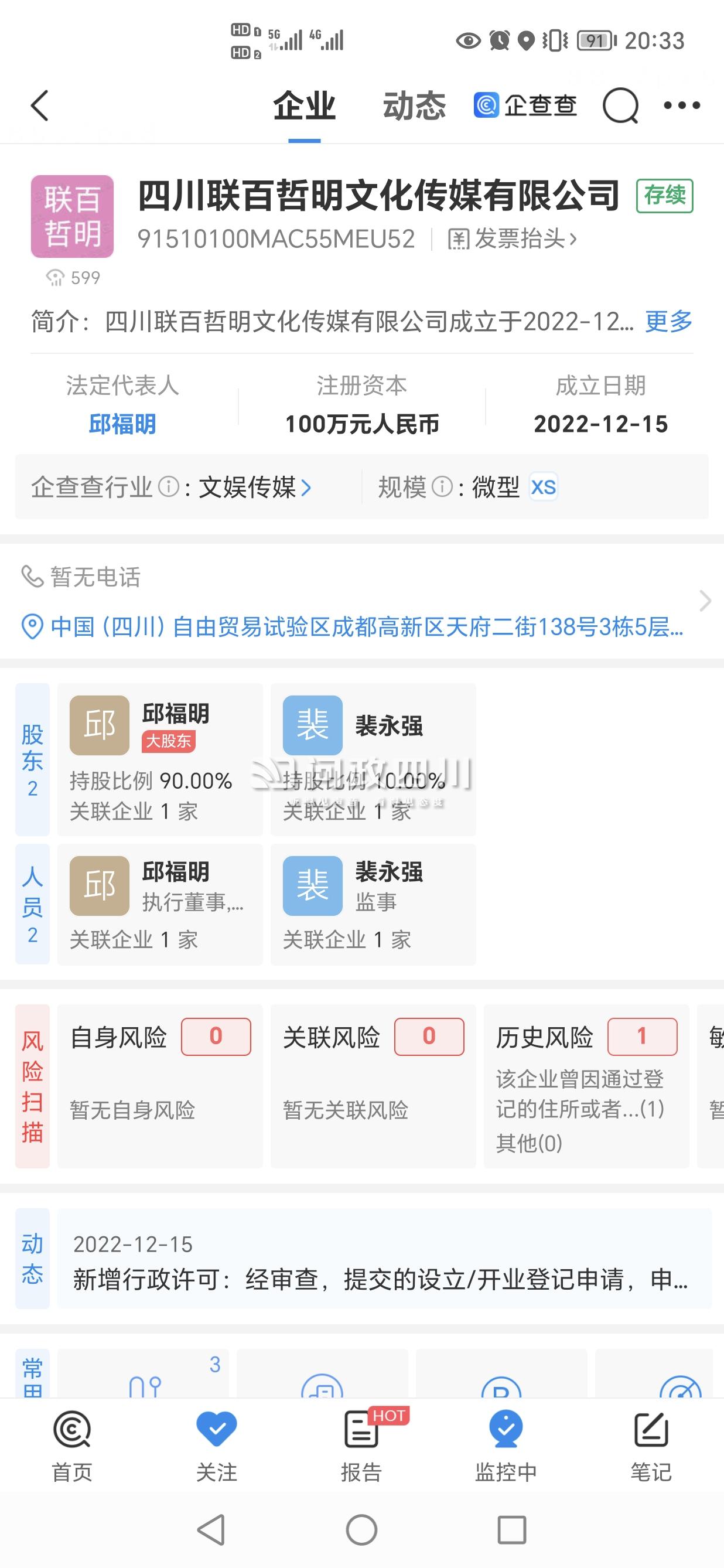View the 自身风险 card
The image size is (724, 1568).
[x=160, y=1085]
